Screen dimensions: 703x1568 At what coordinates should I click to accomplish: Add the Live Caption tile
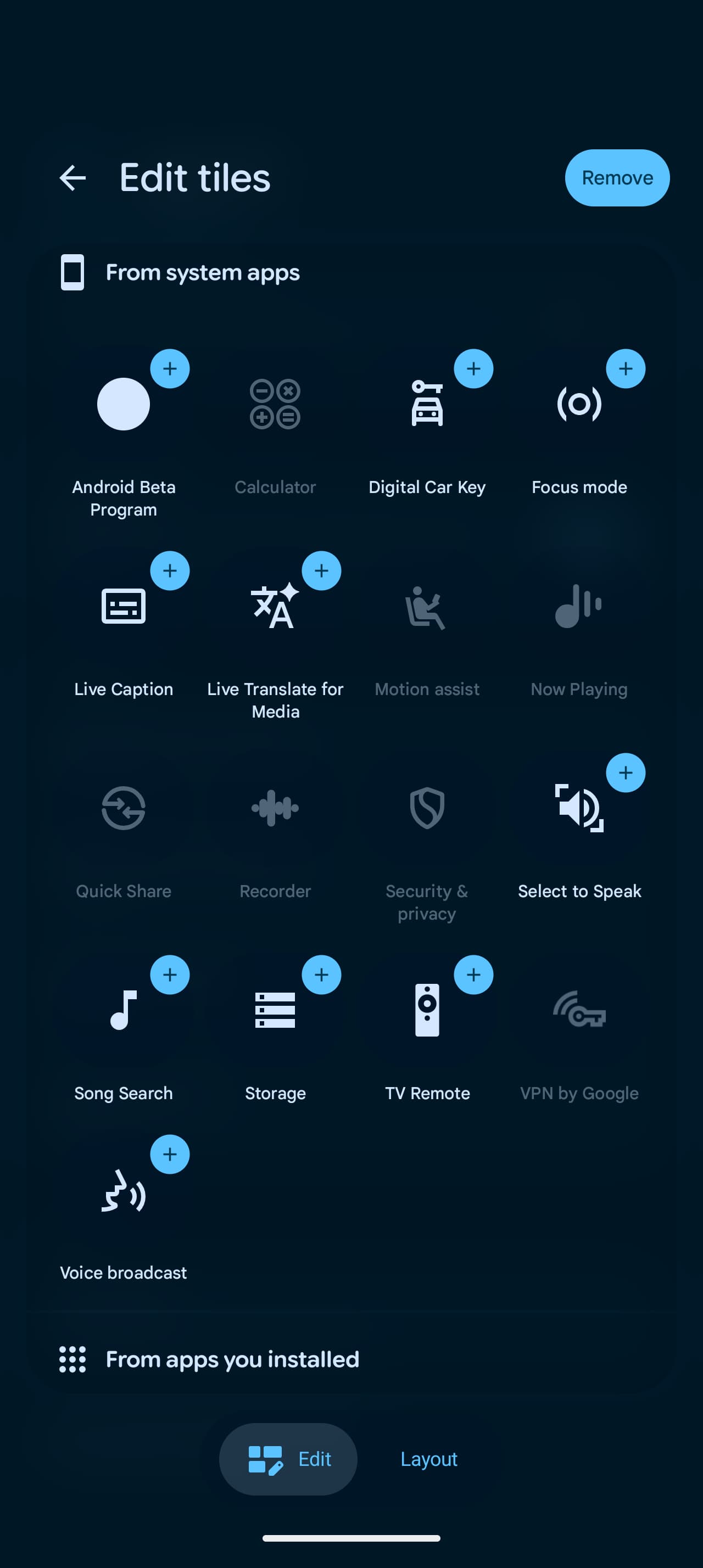[170, 571]
